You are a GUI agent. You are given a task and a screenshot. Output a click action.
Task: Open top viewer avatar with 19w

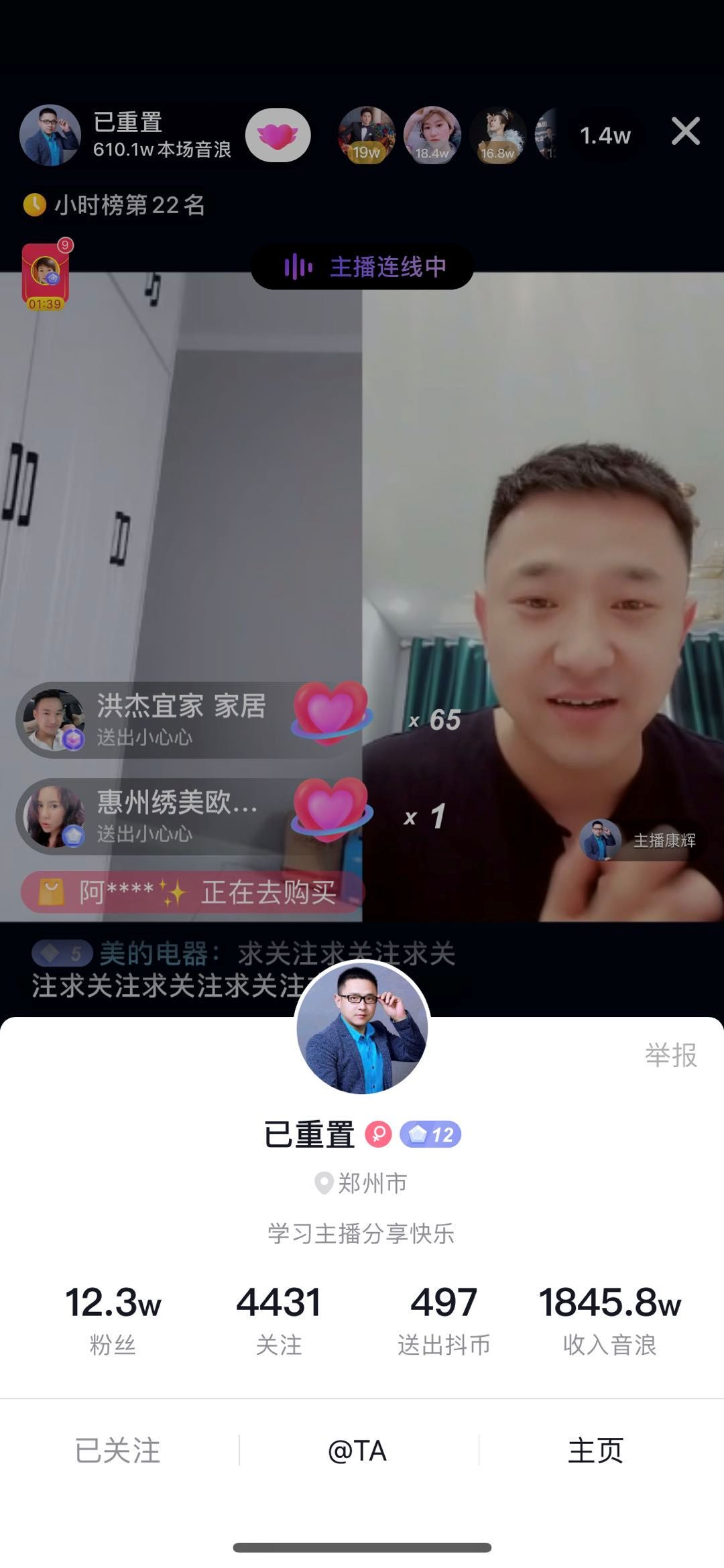point(366,134)
